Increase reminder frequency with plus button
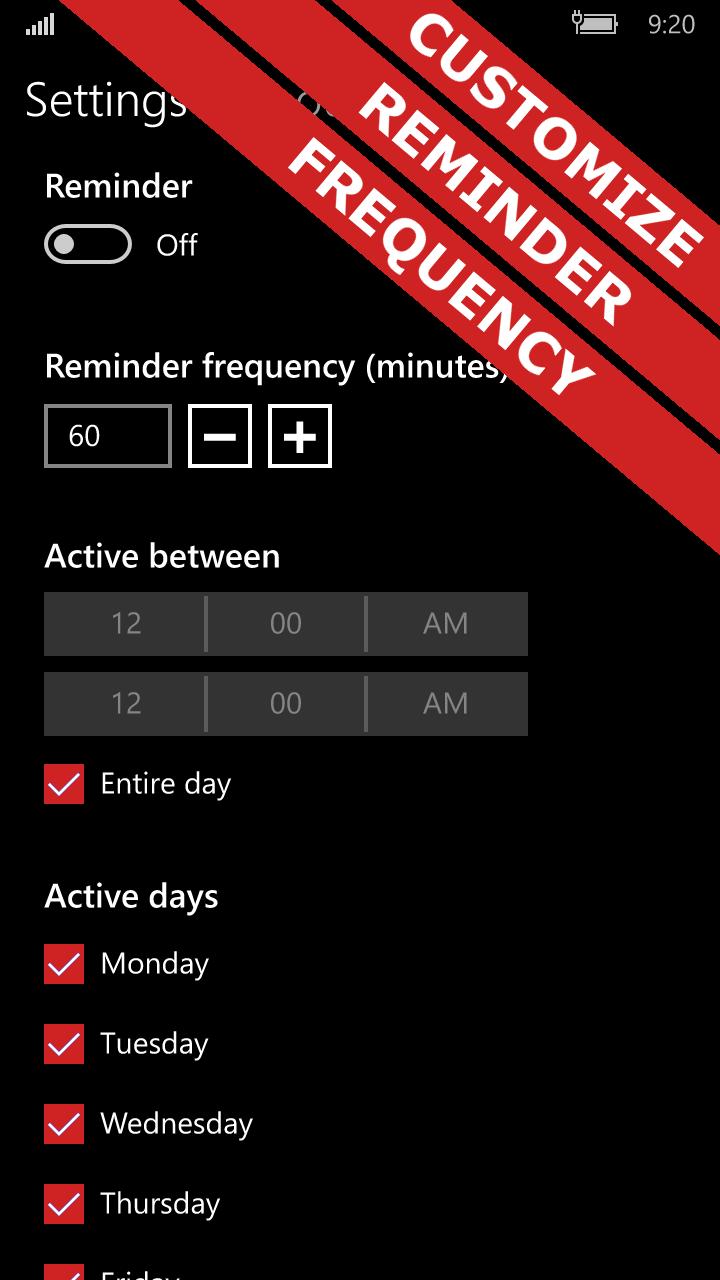 point(300,436)
